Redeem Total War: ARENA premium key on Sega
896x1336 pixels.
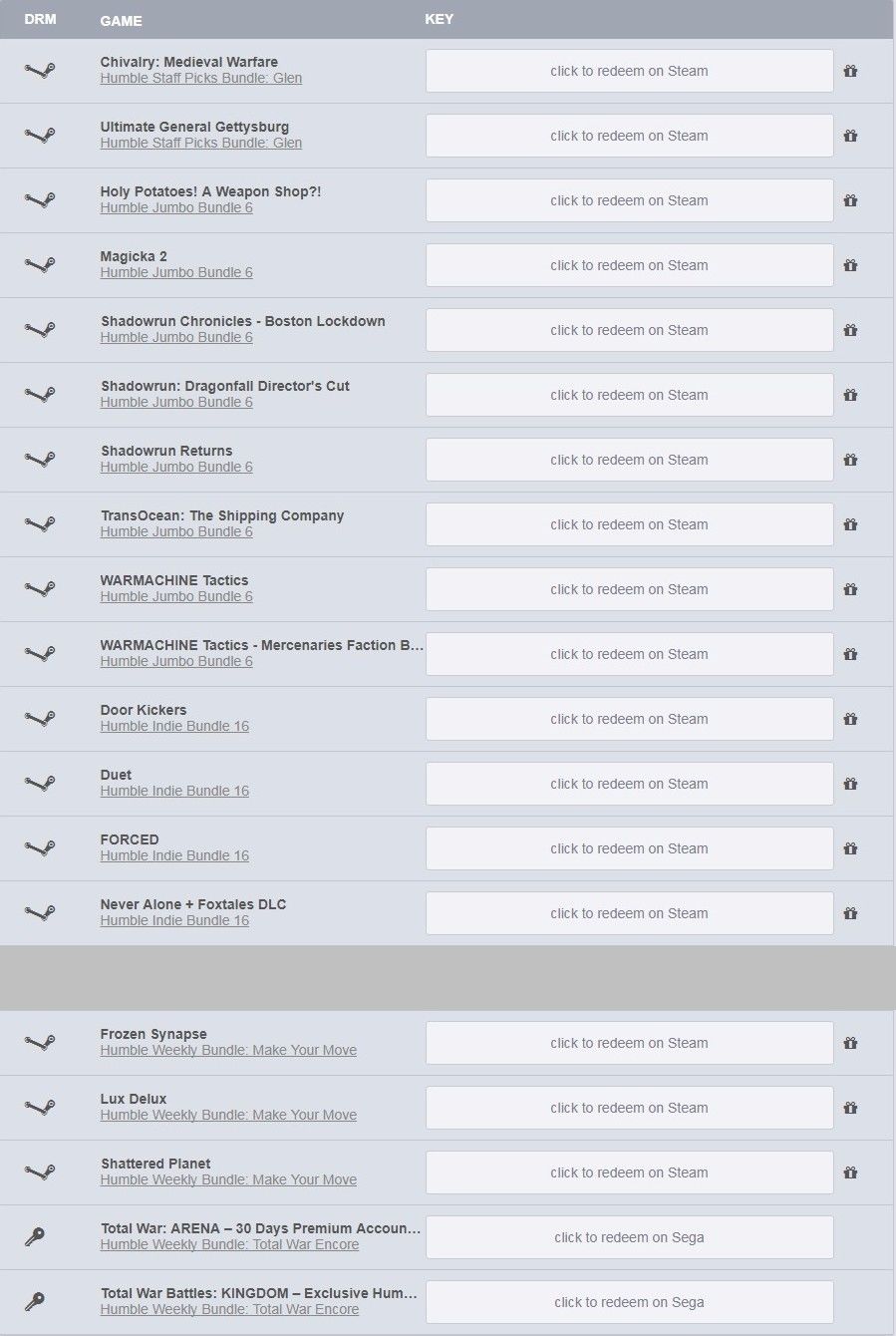629,1237
